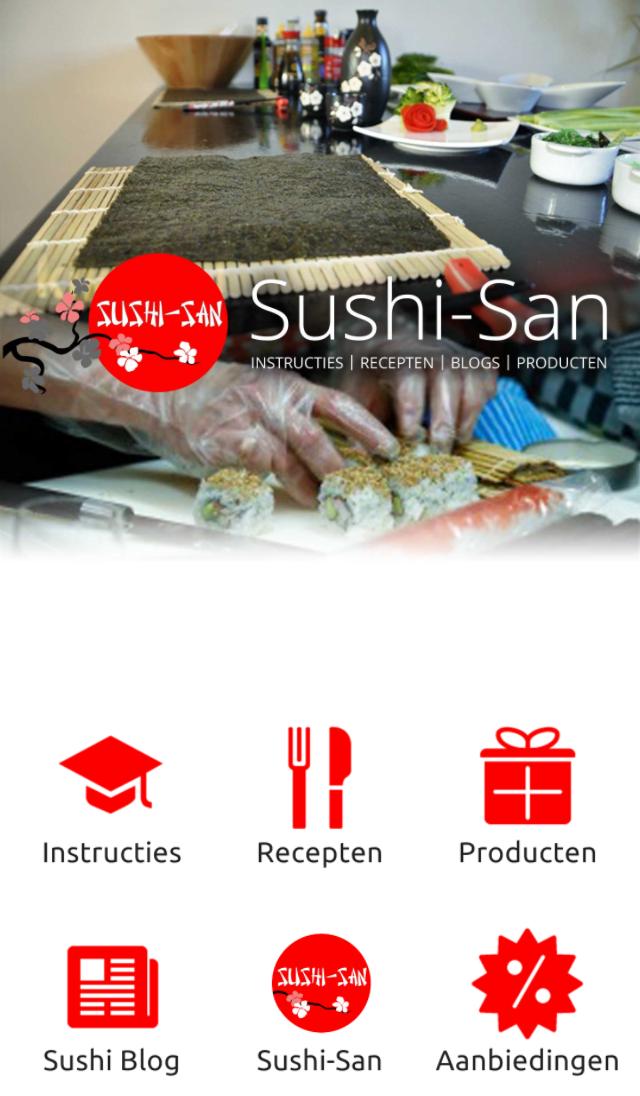View the Aanbiedingen offers

pos(527,1003)
